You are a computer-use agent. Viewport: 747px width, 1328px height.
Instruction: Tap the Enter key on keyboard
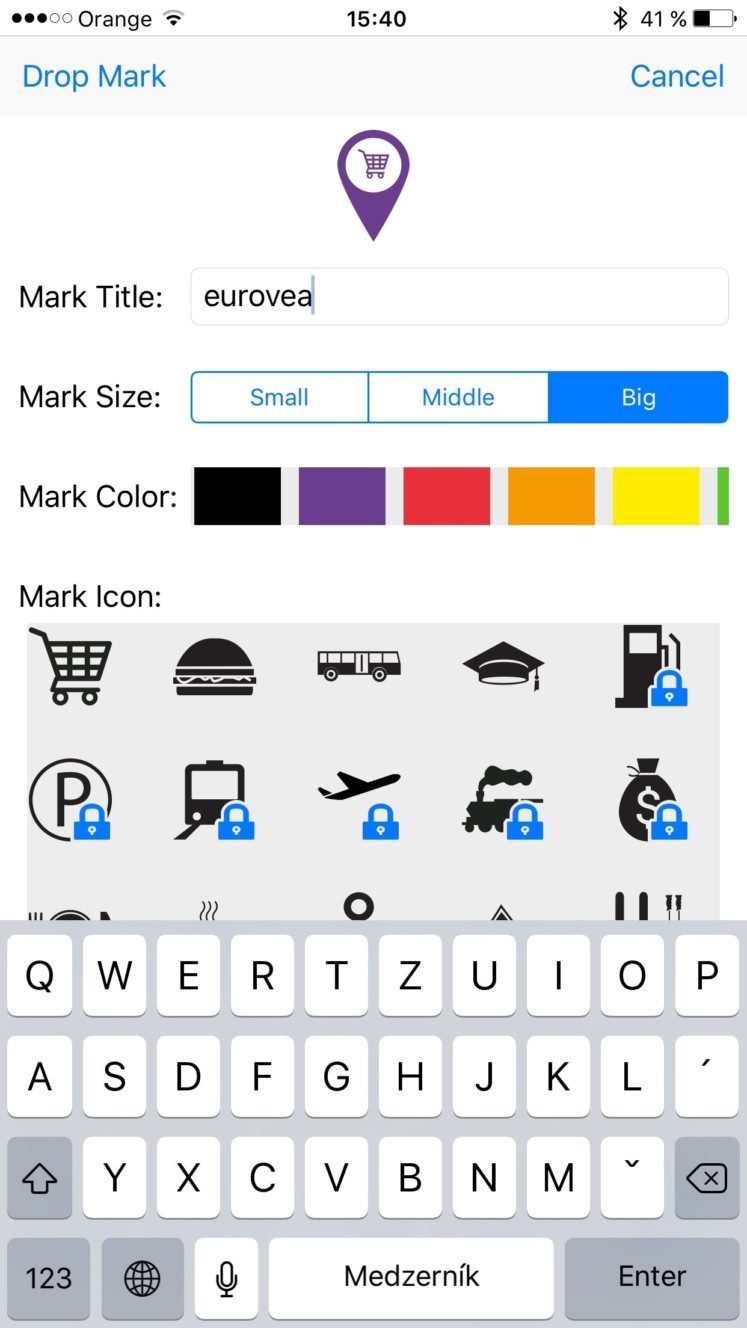pos(652,1277)
